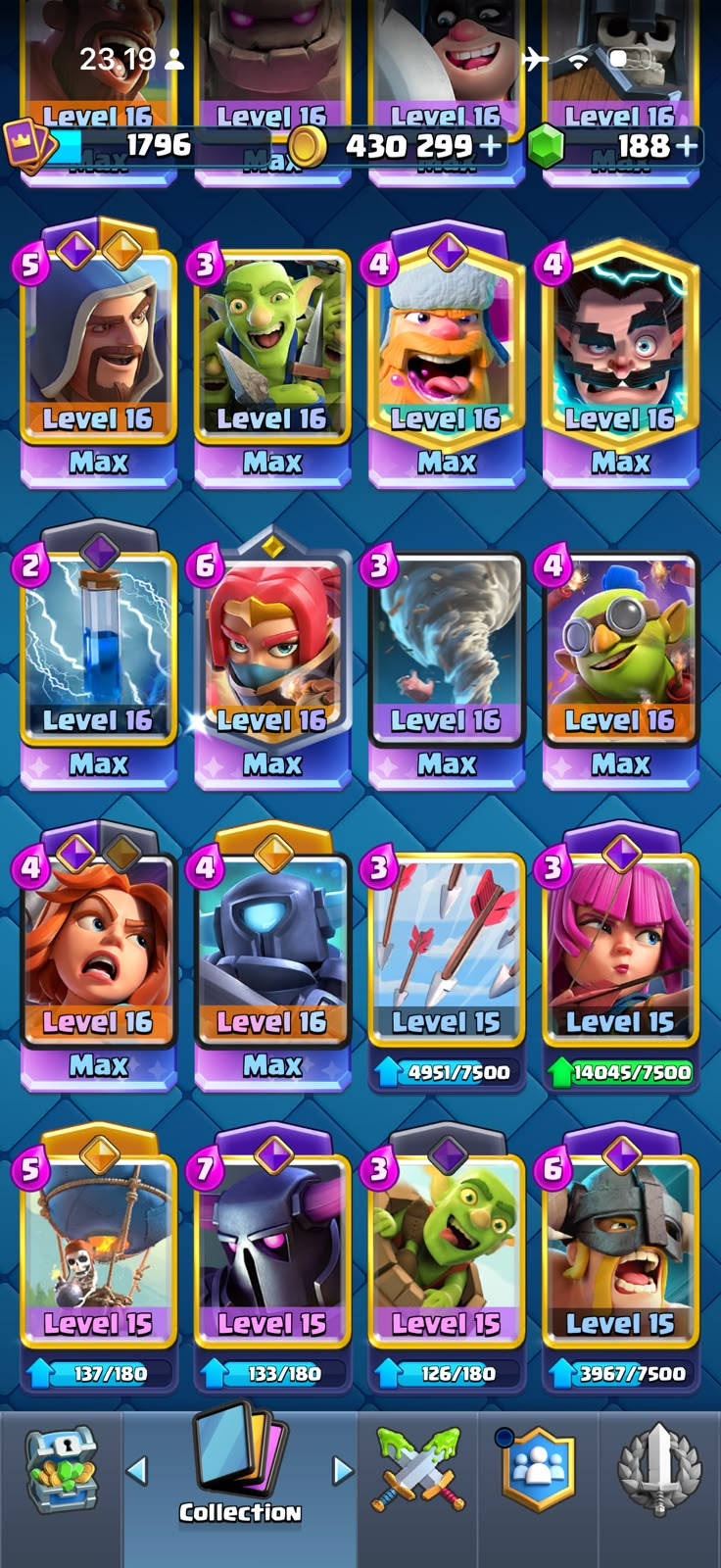Upgrade the Archers card showing 14045/7500

[x=621, y=1072]
